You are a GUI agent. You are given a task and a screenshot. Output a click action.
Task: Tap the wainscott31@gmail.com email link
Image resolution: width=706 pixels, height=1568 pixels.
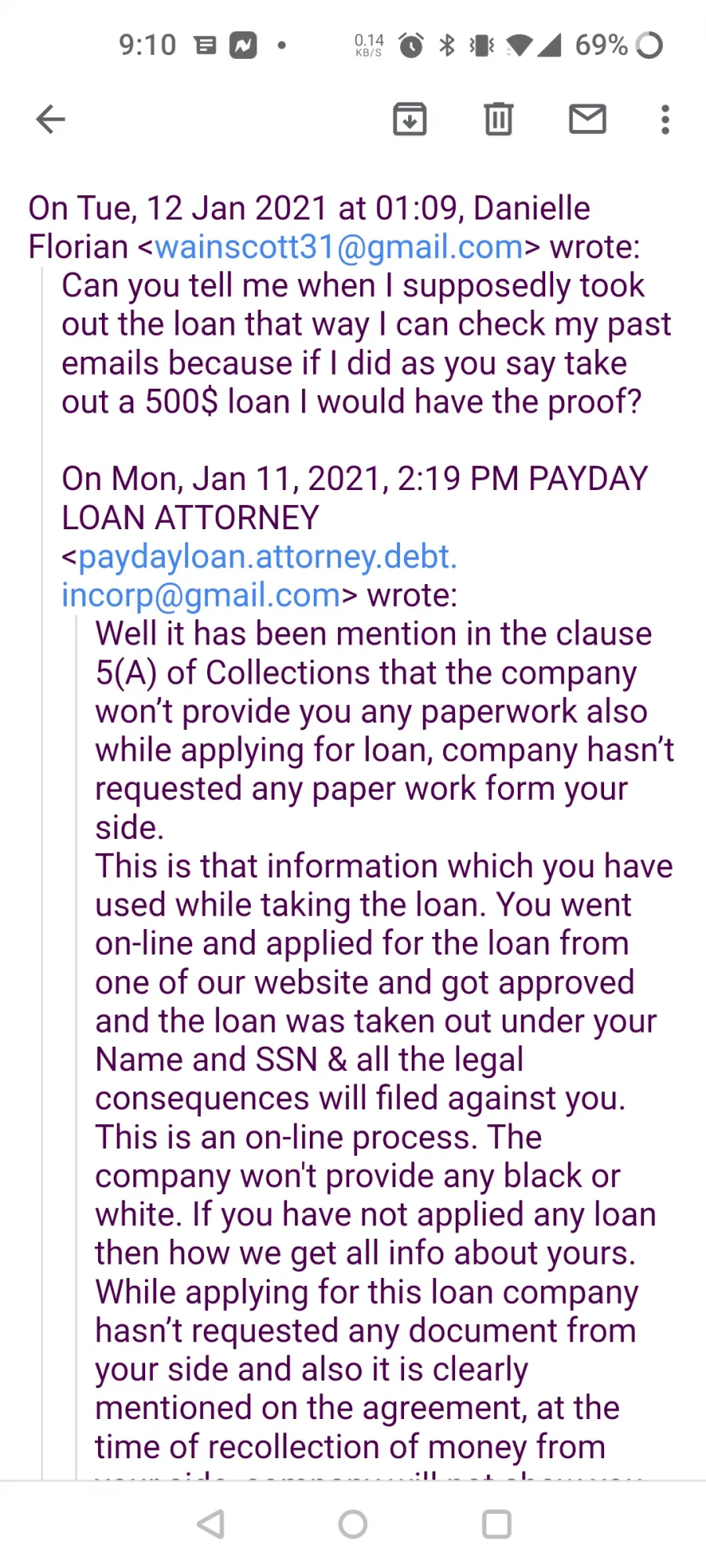tap(339, 247)
